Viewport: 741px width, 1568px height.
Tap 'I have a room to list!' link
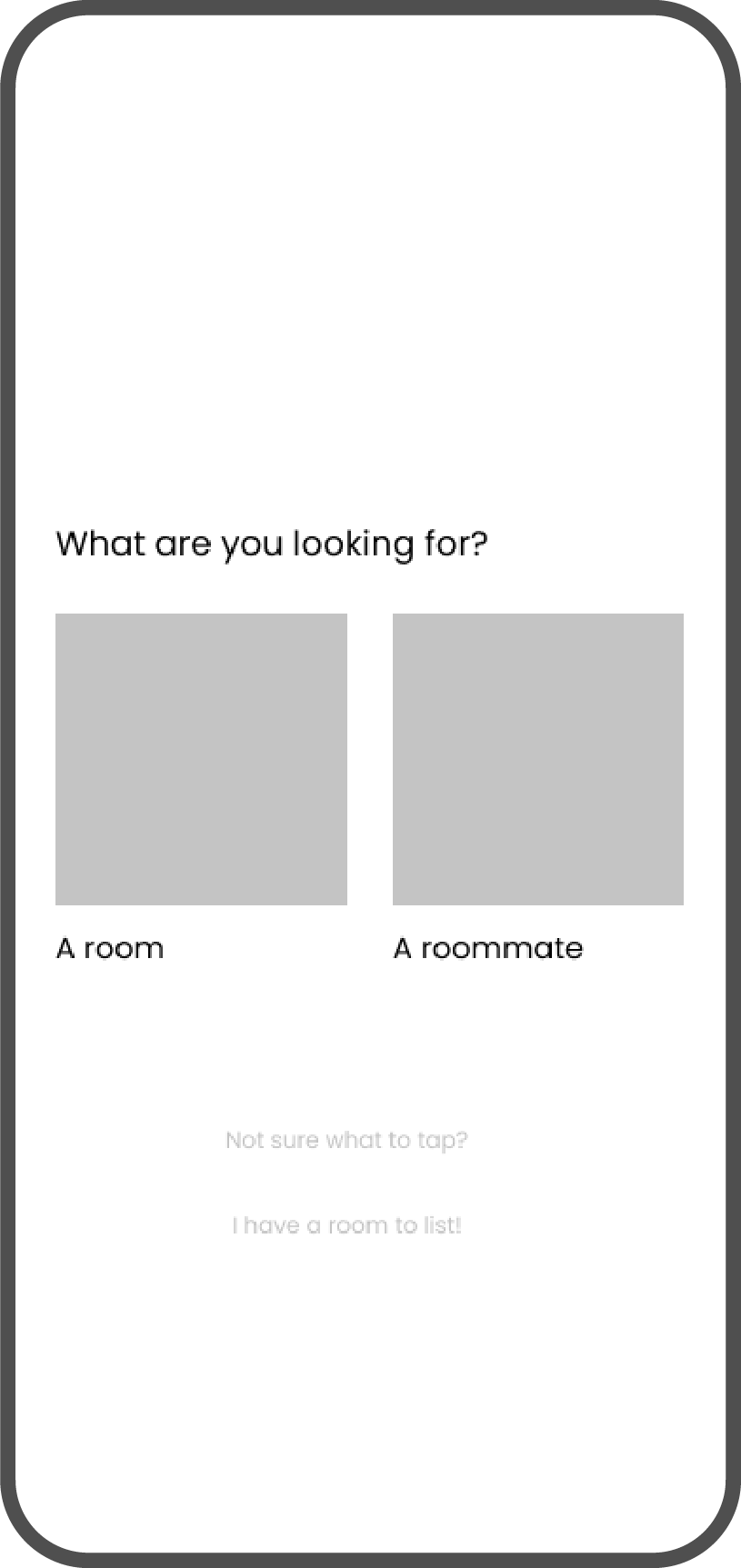coord(346,1225)
